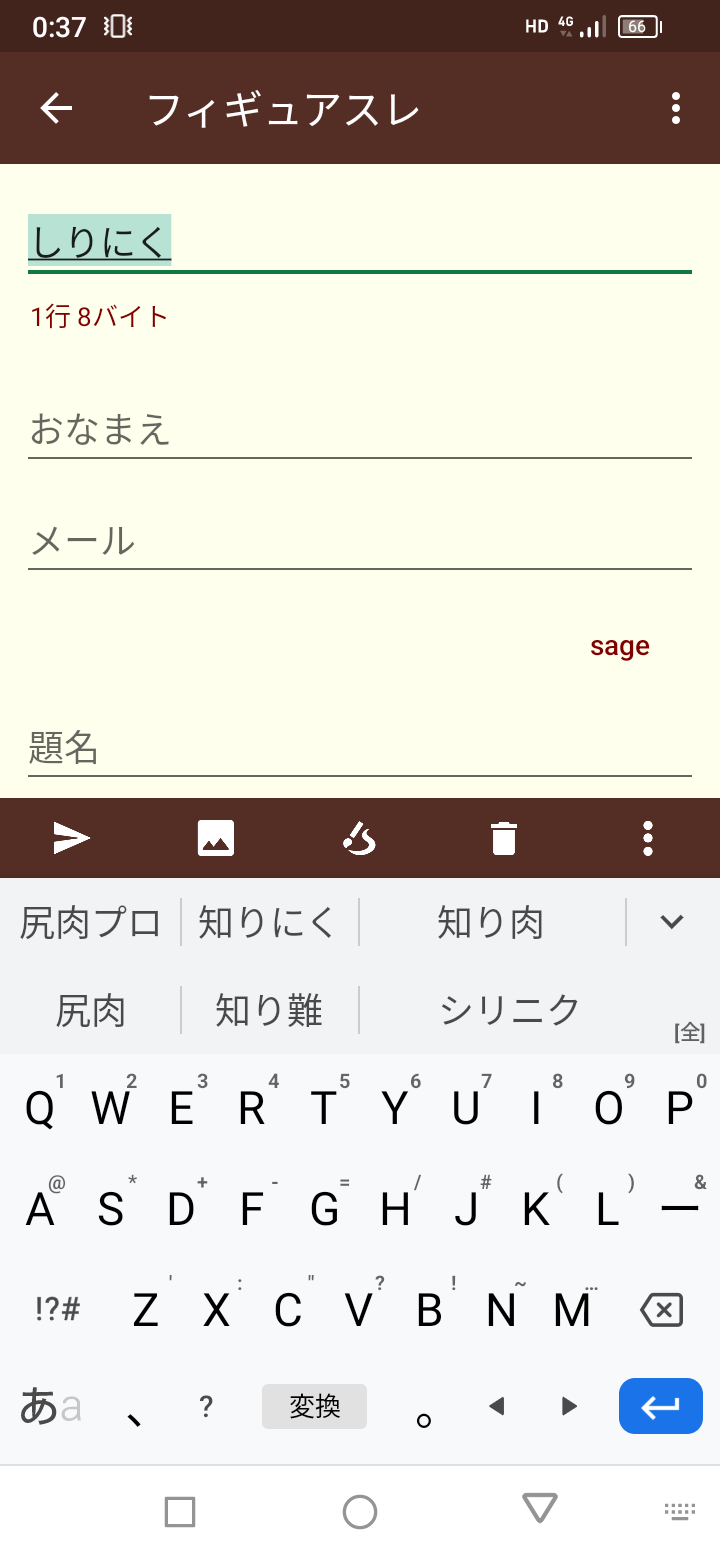Choose the 尻肉プロ suggestion
The width and height of the screenshot is (720, 1560).
coord(90,922)
